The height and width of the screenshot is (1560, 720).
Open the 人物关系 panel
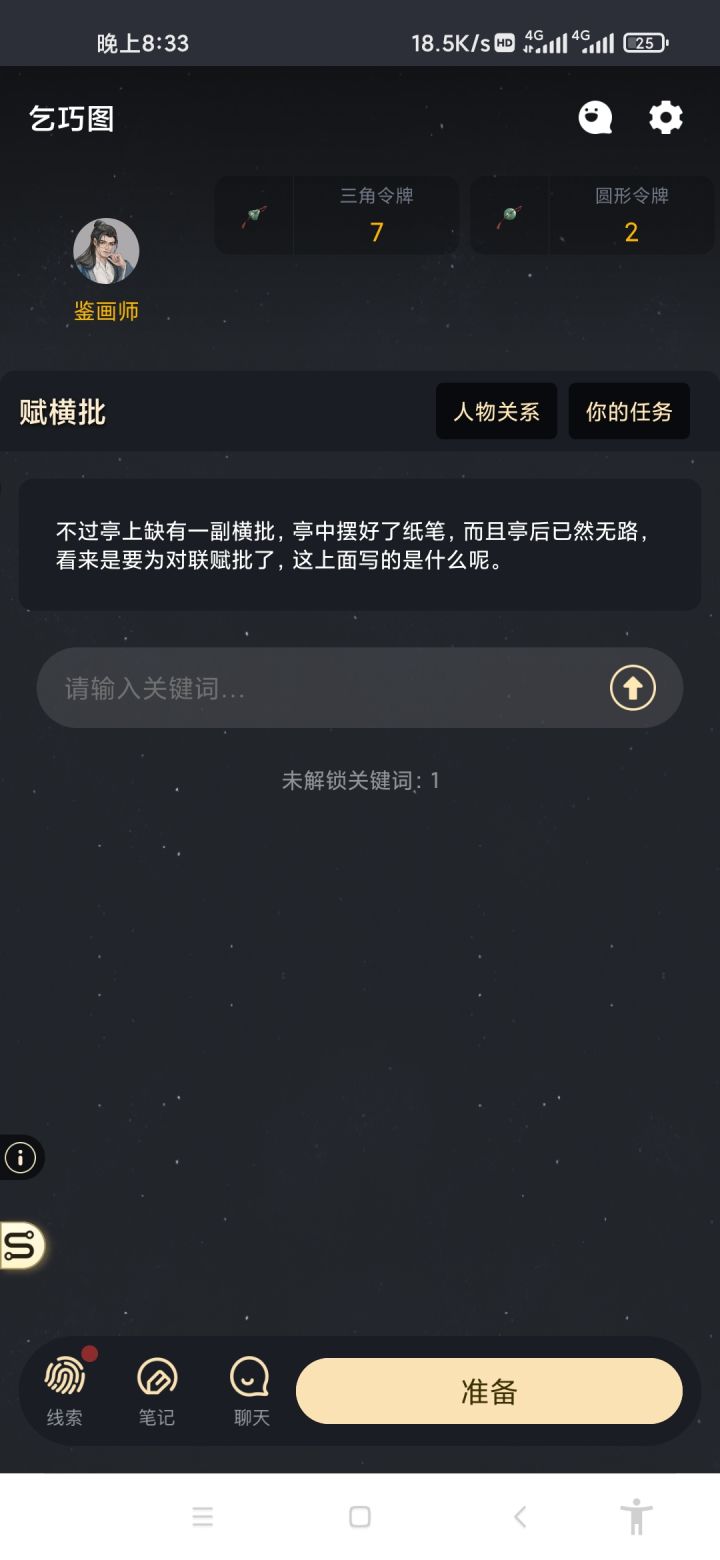pos(496,411)
